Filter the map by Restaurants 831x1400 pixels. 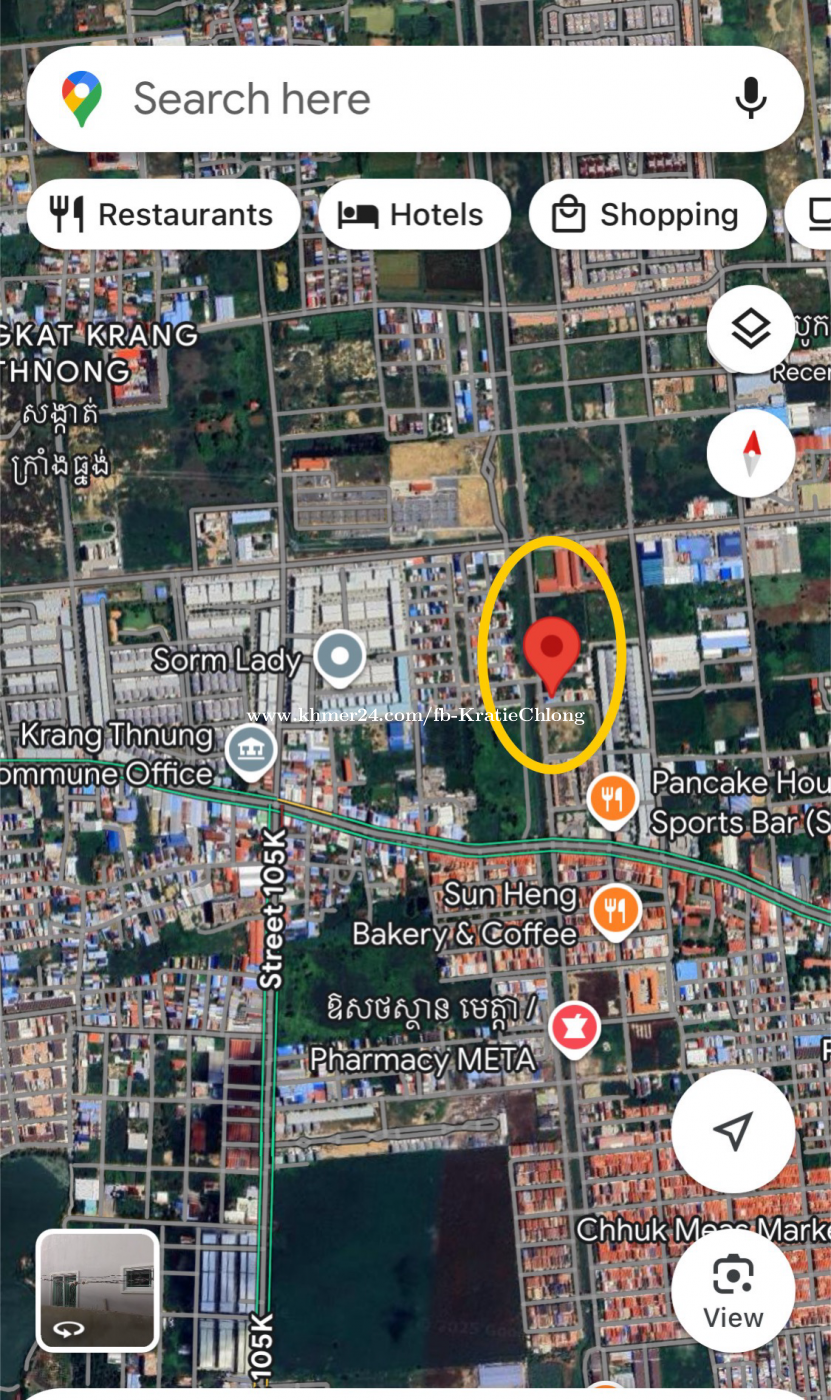pyautogui.click(x=163, y=214)
